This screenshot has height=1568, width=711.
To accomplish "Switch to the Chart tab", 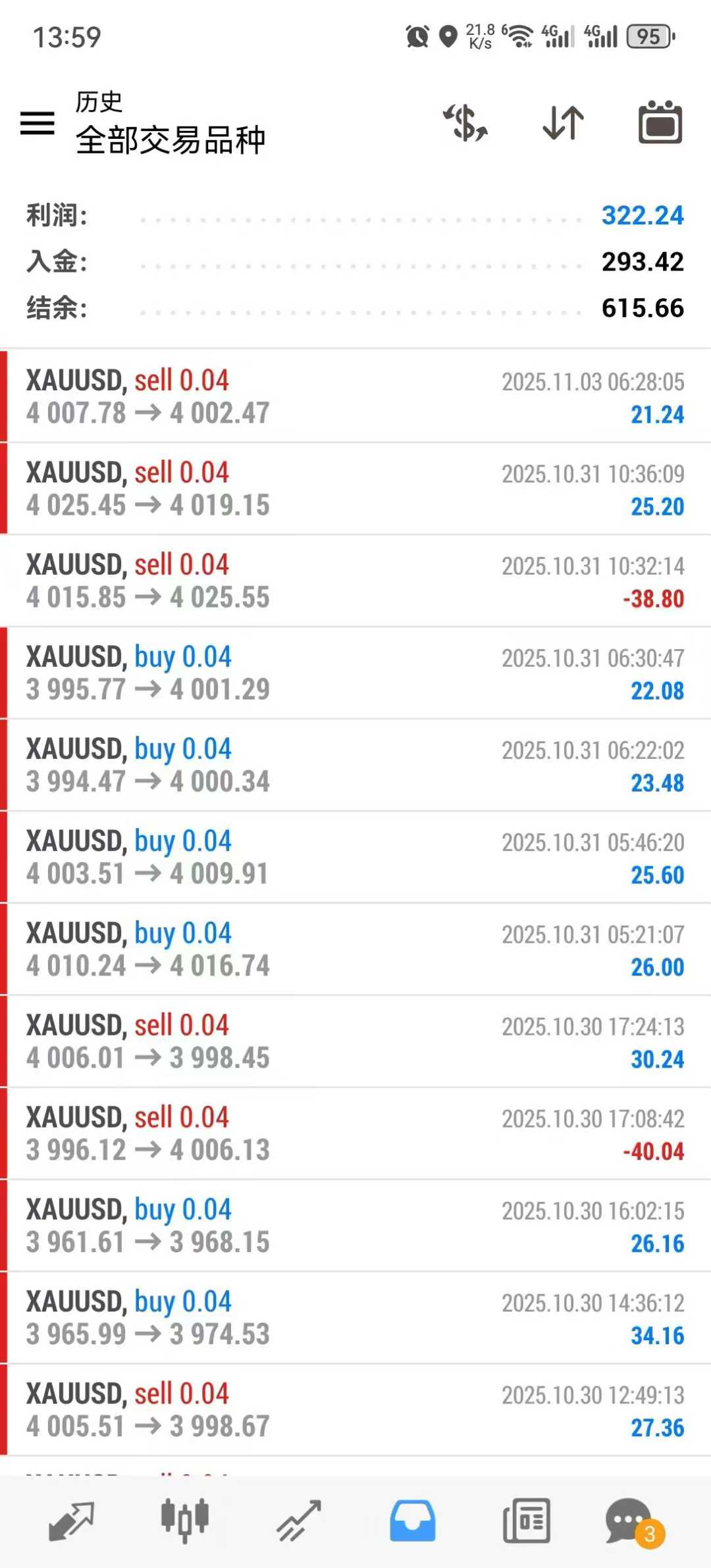I will coord(185,1521).
